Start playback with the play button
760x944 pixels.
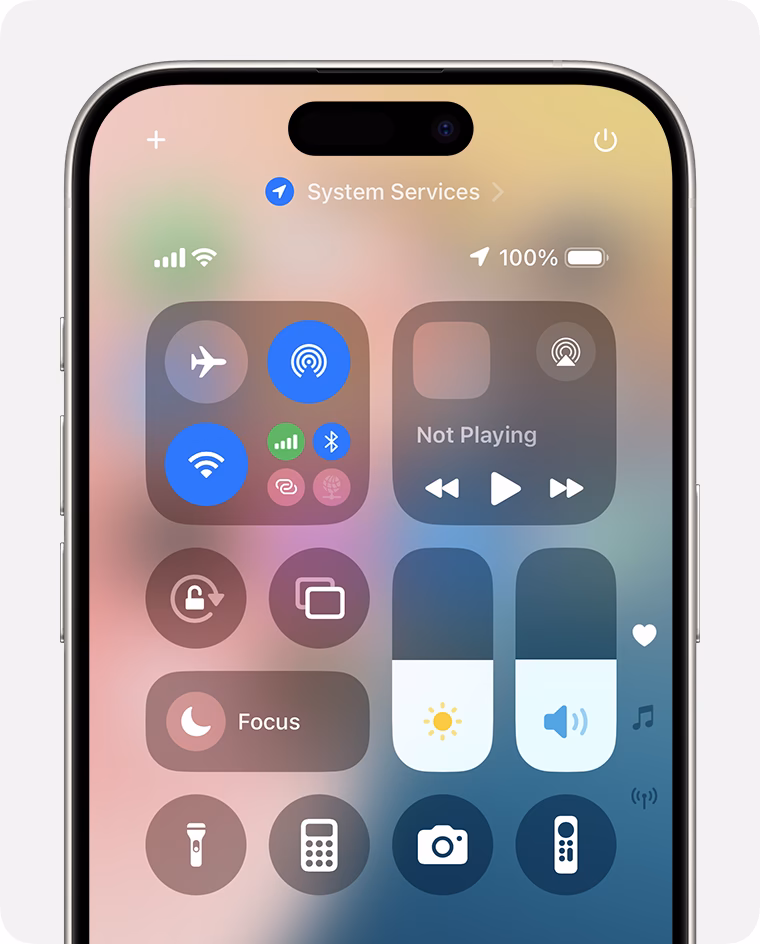coord(505,488)
